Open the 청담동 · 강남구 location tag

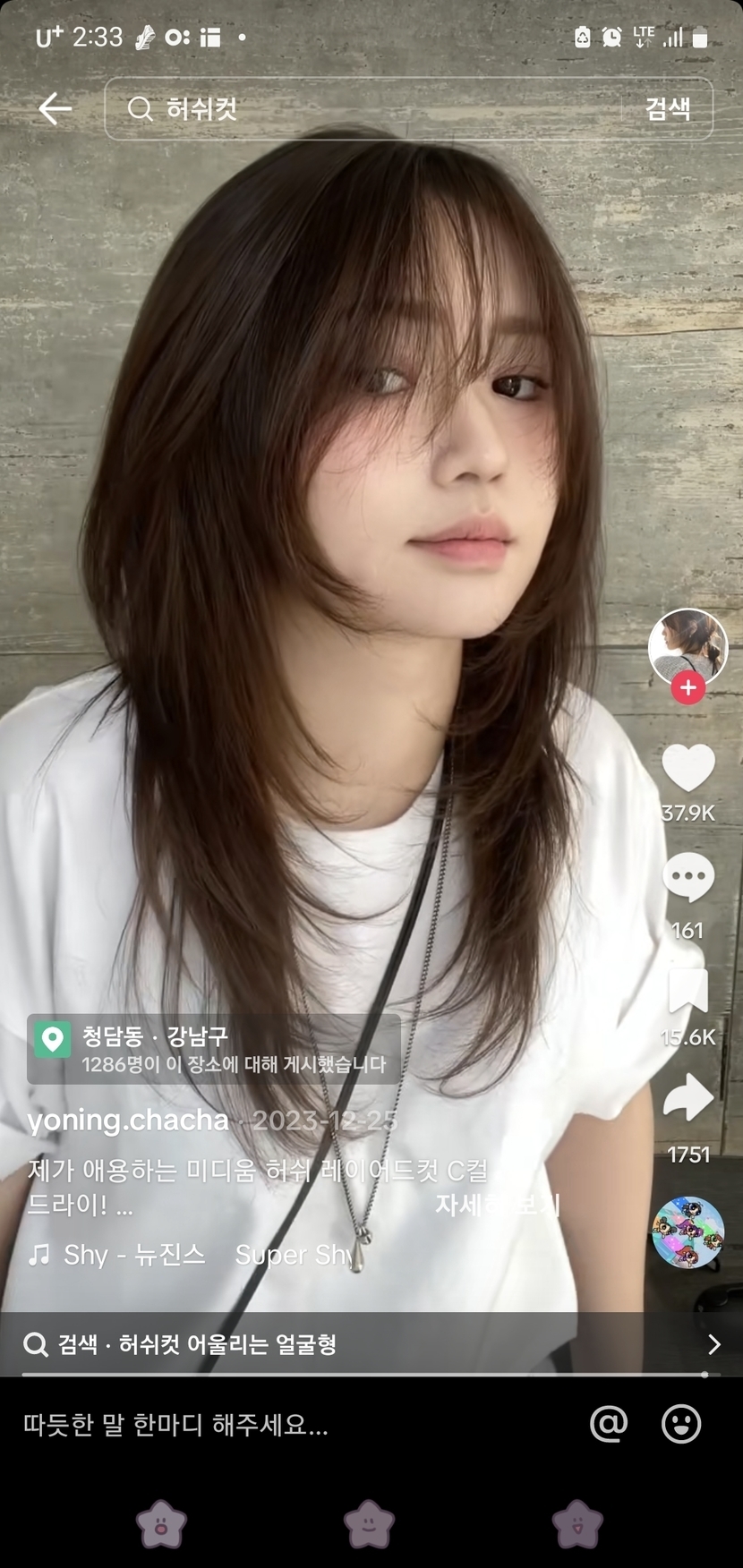pos(213,1049)
